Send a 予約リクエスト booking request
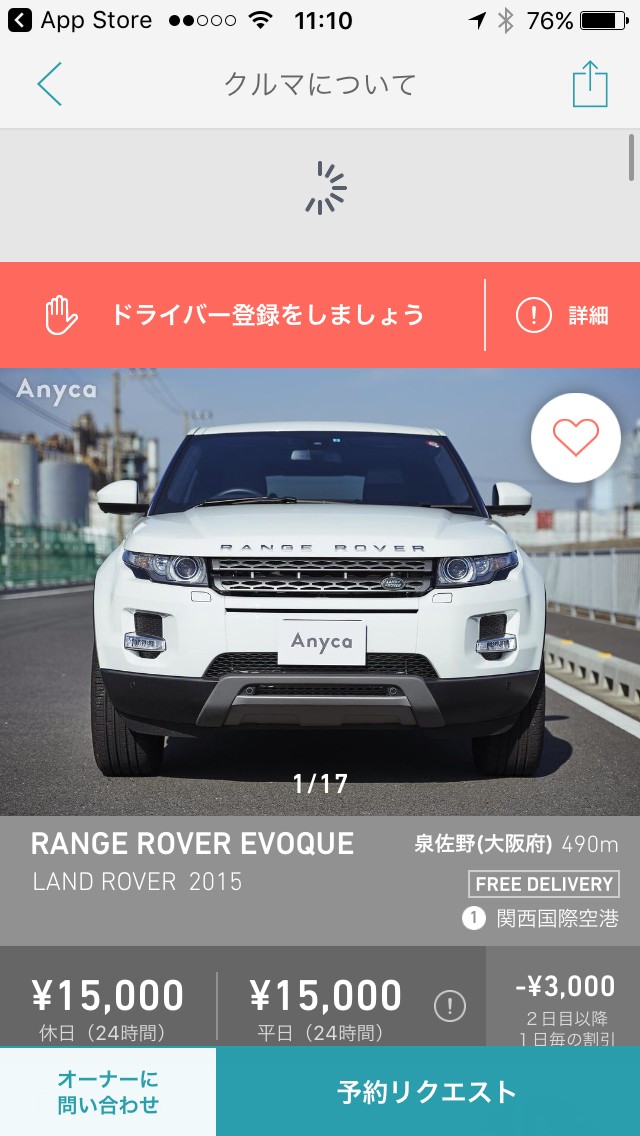This screenshot has width=640, height=1136. [428, 1092]
